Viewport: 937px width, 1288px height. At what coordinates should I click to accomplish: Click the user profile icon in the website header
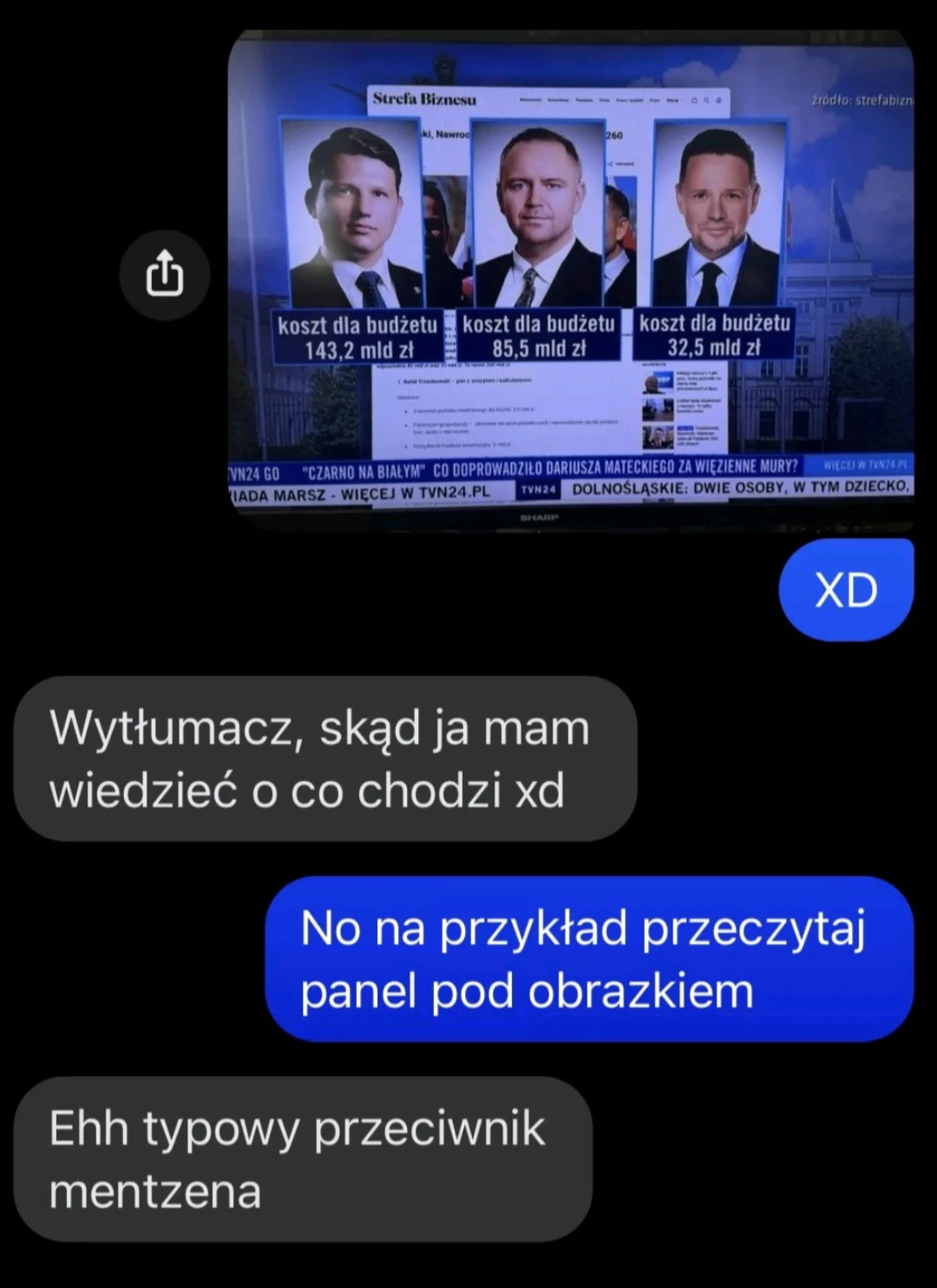tap(718, 99)
